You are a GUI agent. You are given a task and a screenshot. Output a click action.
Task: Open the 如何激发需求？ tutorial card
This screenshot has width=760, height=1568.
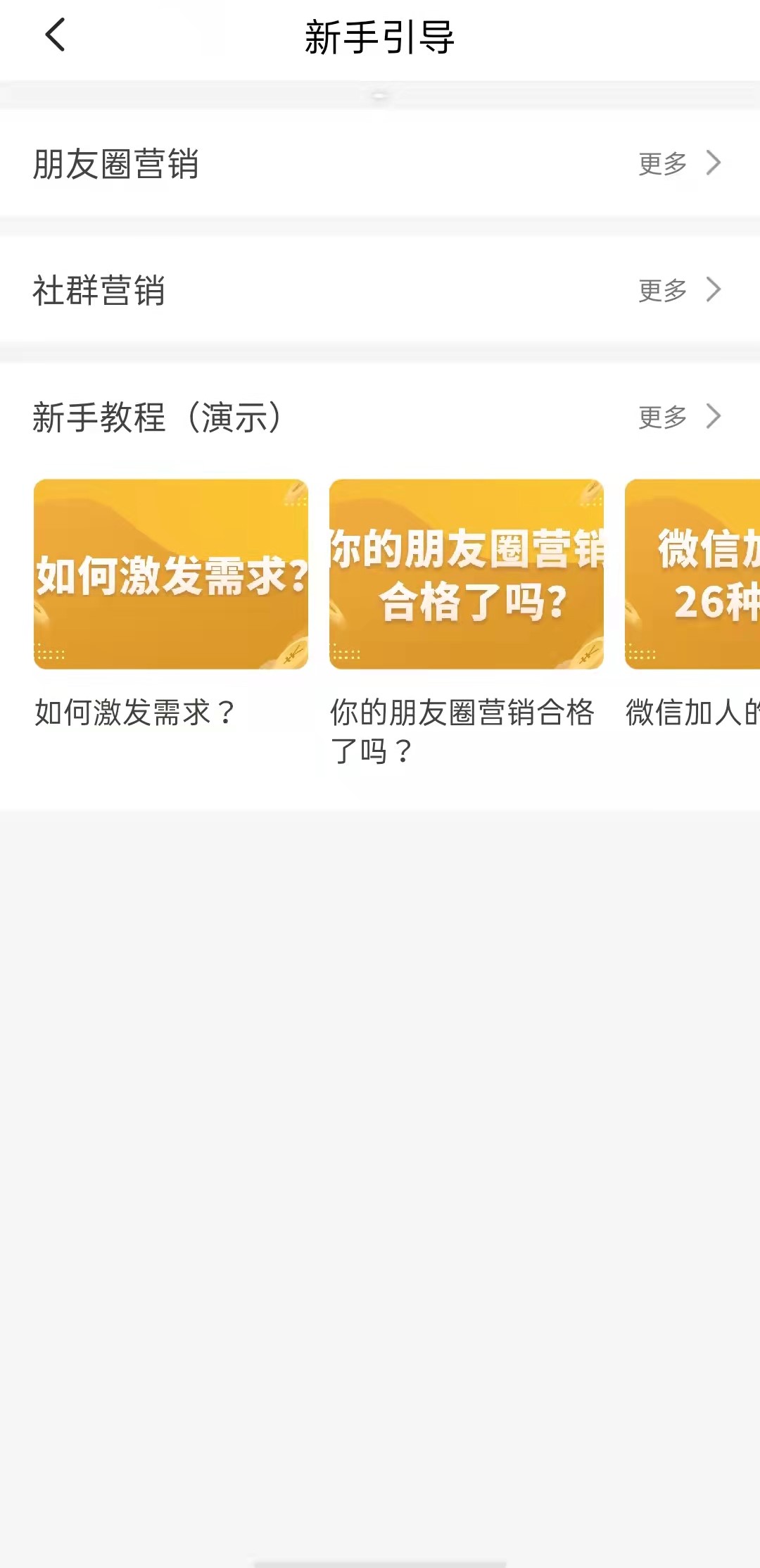[x=171, y=575]
